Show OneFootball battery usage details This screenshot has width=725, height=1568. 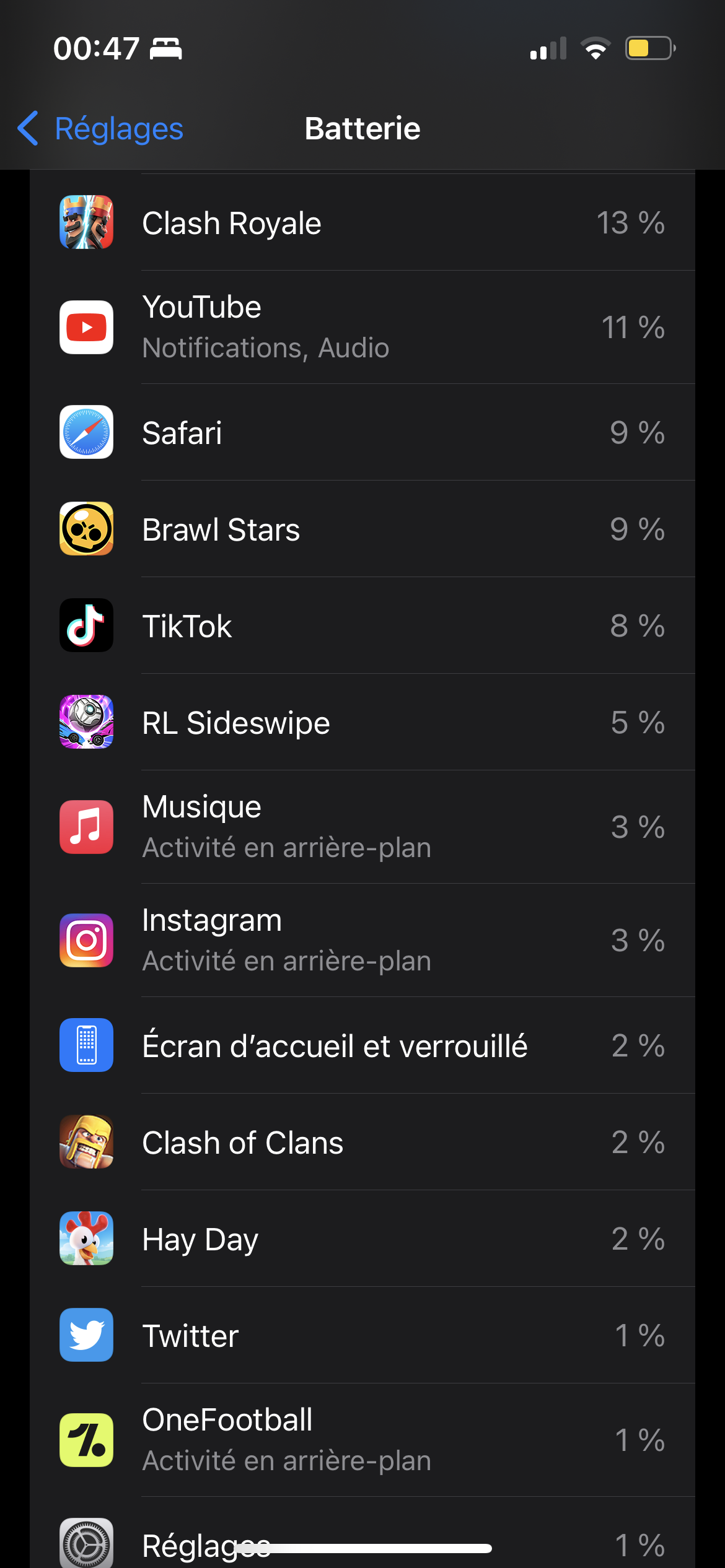click(362, 1440)
